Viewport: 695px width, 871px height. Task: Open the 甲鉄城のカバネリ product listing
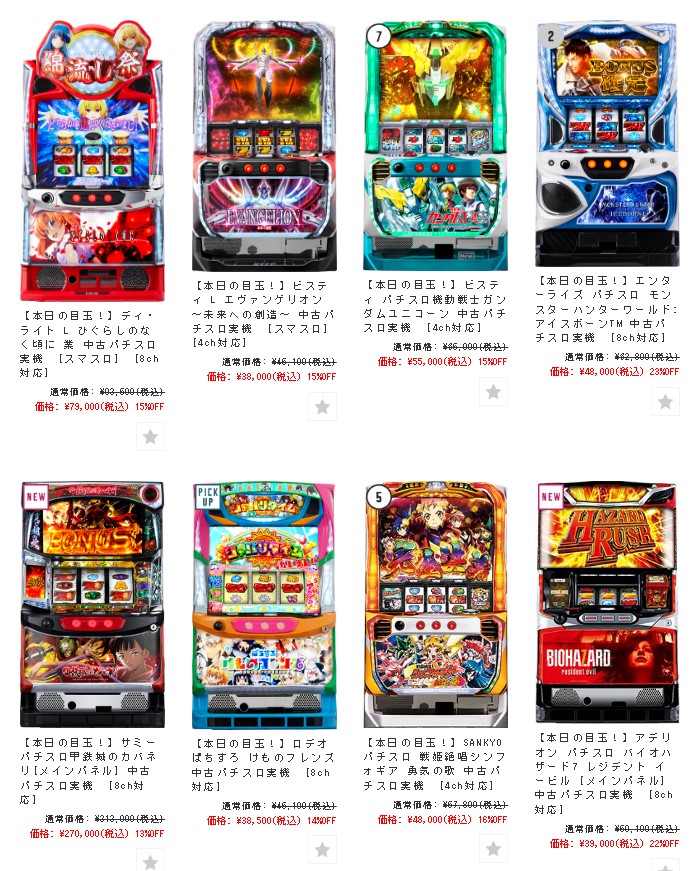92,604
